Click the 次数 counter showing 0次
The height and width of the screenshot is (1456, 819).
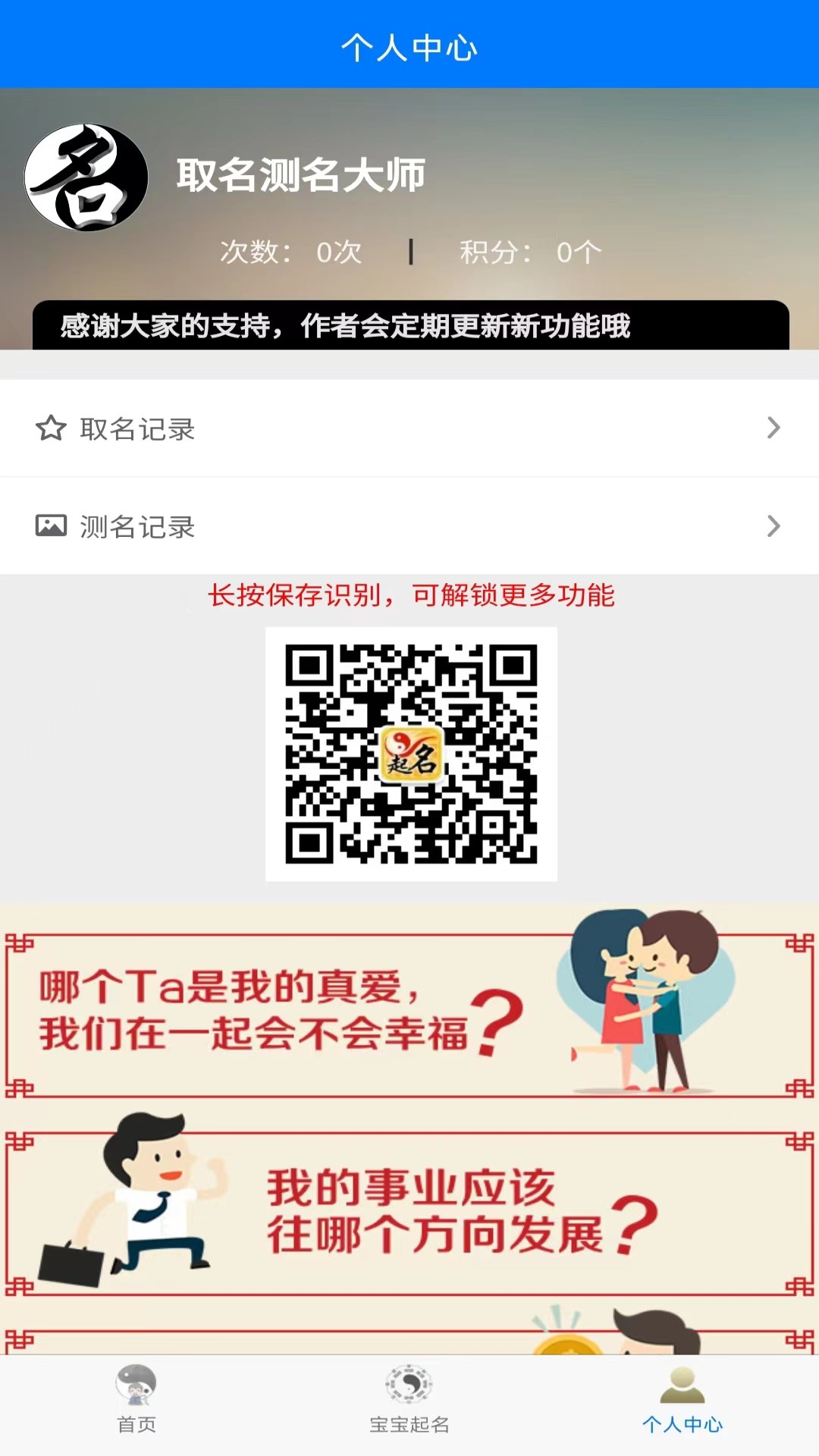click(292, 252)
